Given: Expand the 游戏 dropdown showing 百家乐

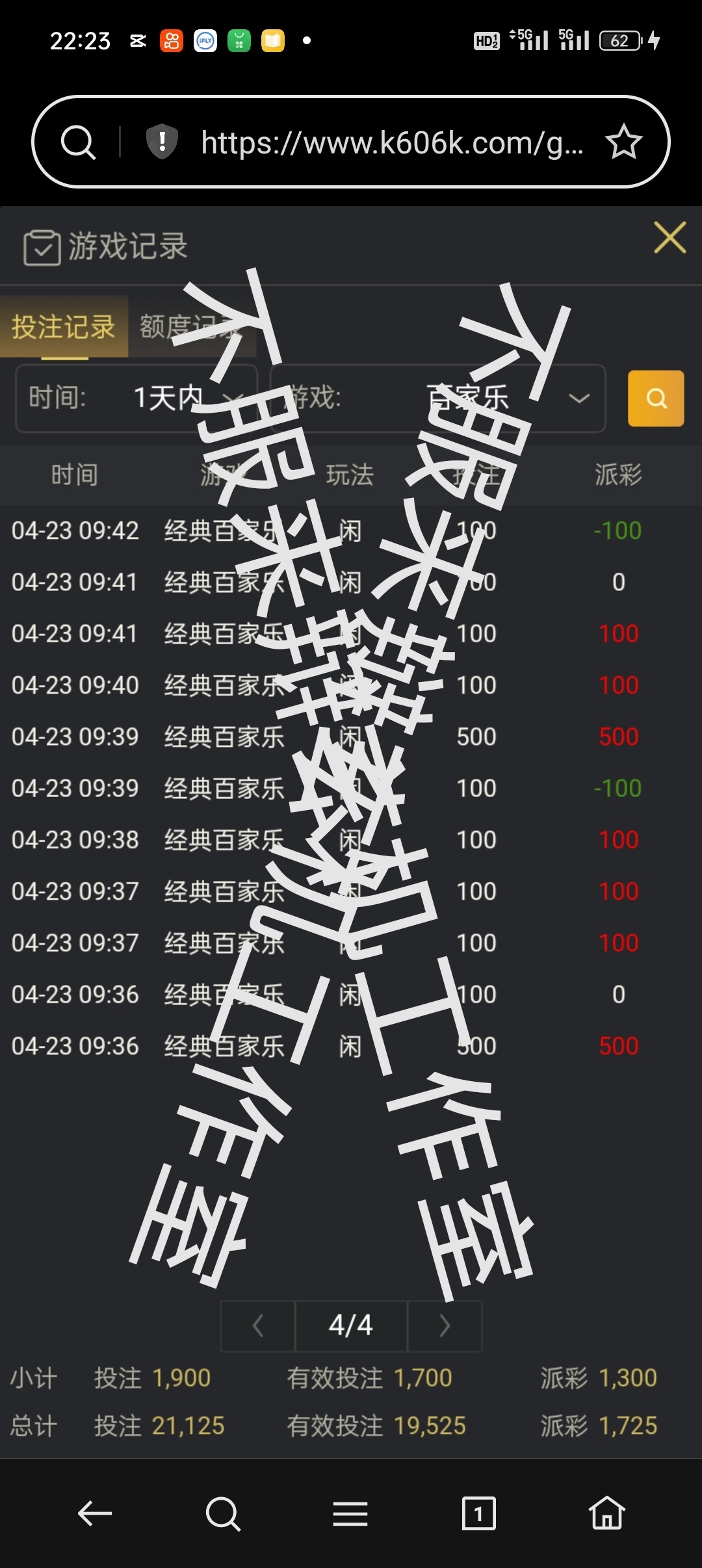Looking at the screenshot, I should (438, 398).
